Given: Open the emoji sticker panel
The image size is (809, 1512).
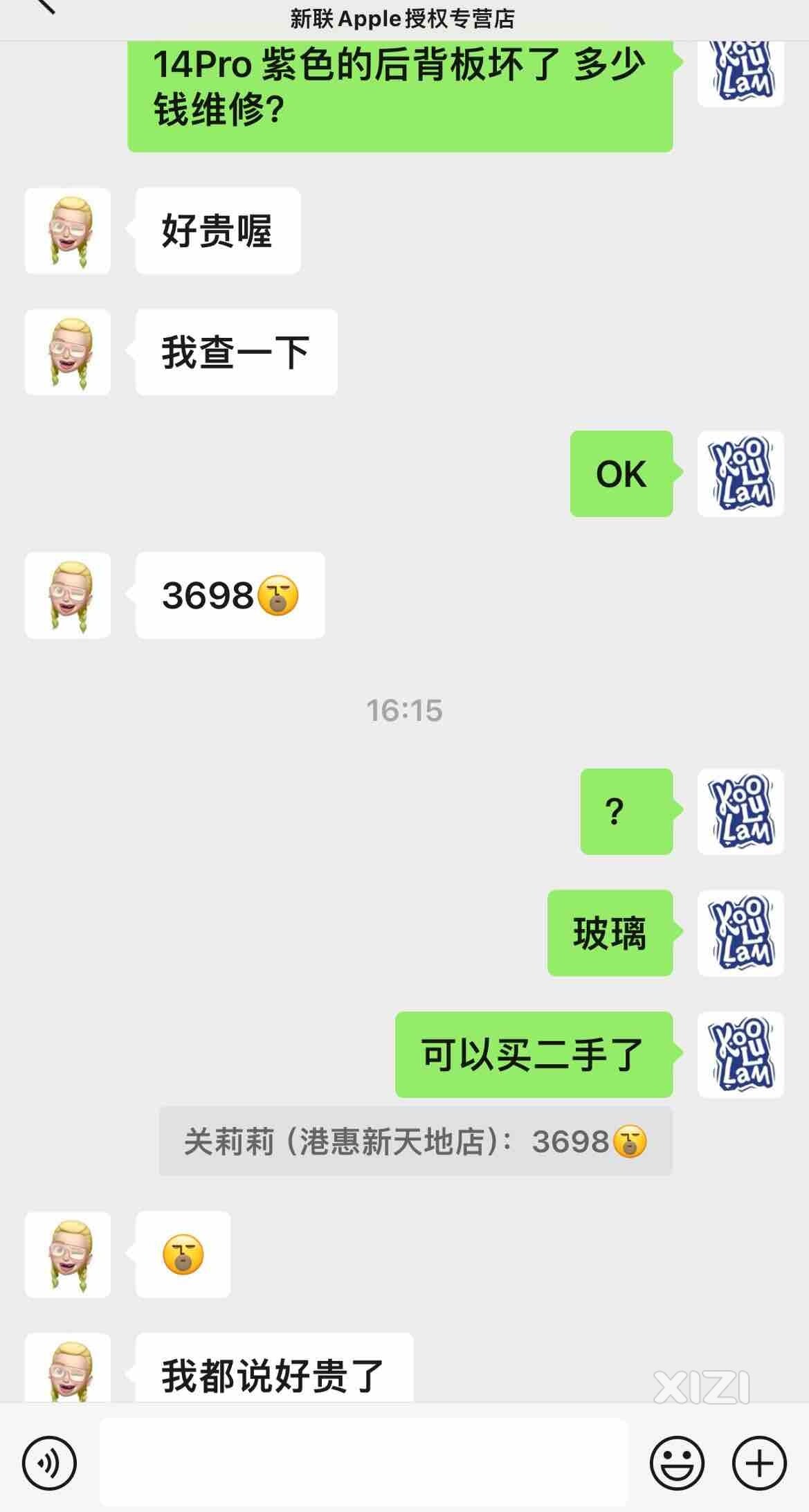Looking at the screenshot, I should pyautogui.click(x=677, y=1464).
